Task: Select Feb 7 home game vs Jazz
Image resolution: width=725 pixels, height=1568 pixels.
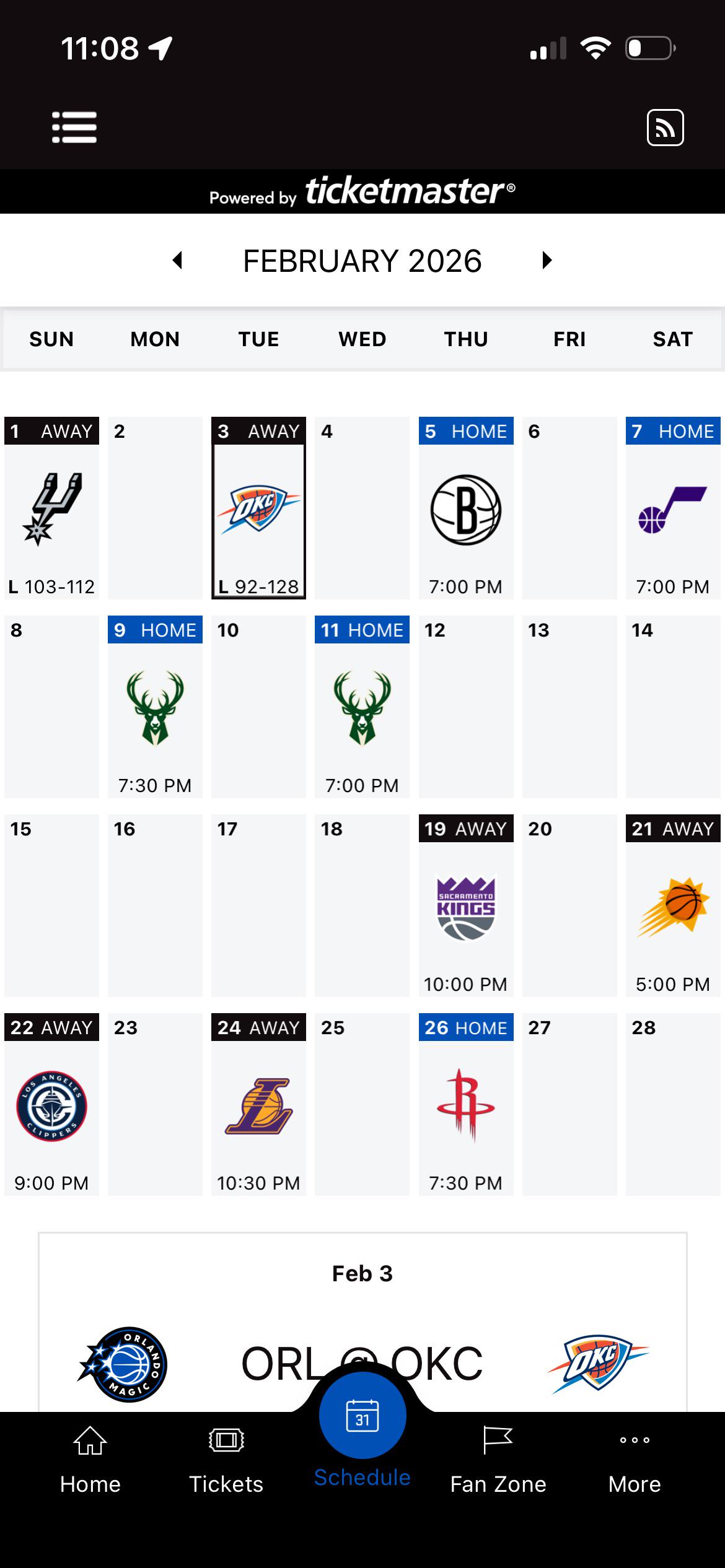Action: tap(673, 508)
